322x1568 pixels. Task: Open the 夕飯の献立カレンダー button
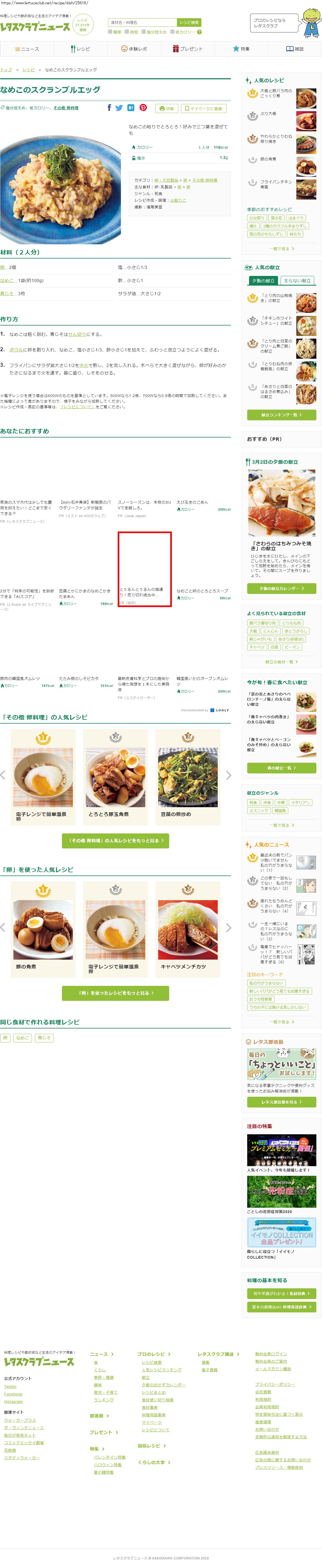pyautogui.click(x=281, y=589)
